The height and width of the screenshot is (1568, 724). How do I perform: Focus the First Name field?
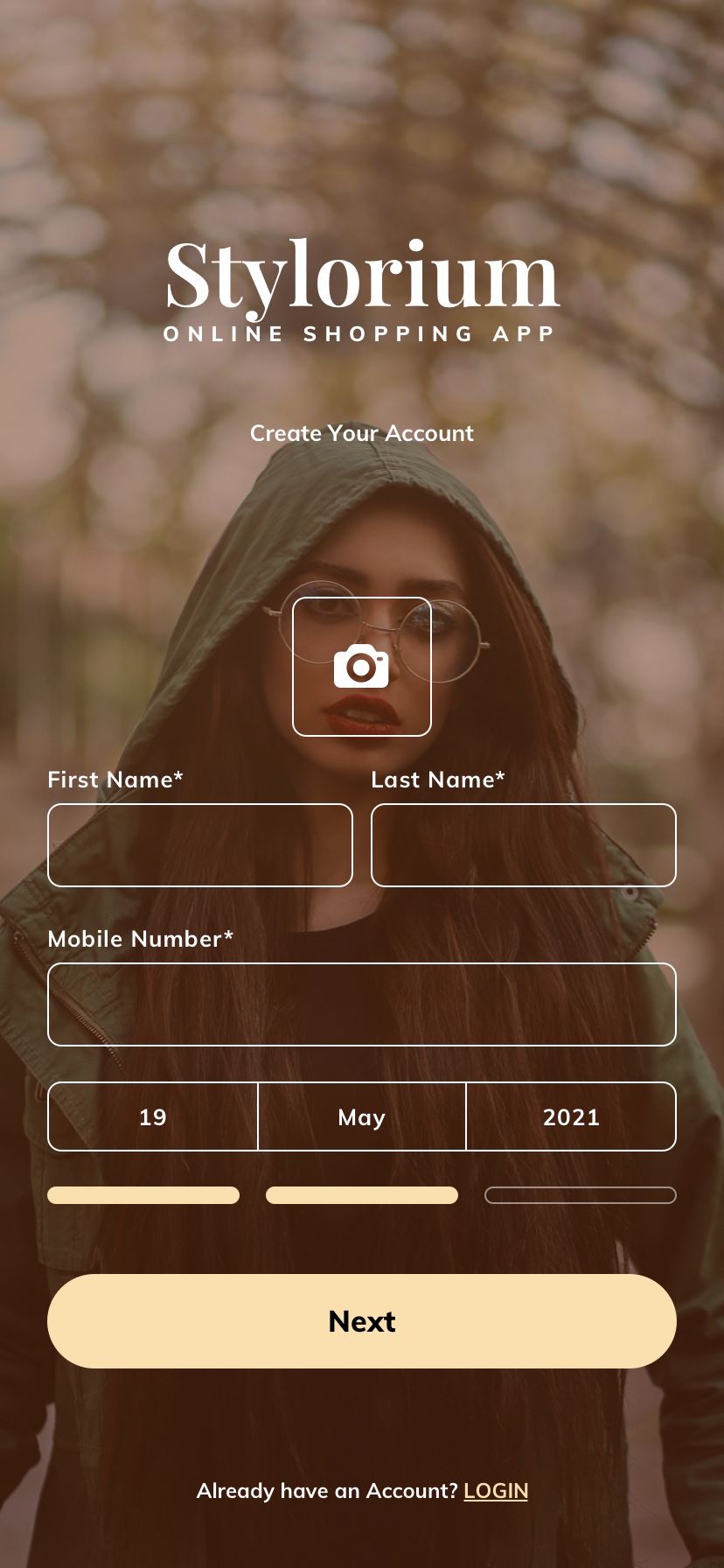(200, 845)
